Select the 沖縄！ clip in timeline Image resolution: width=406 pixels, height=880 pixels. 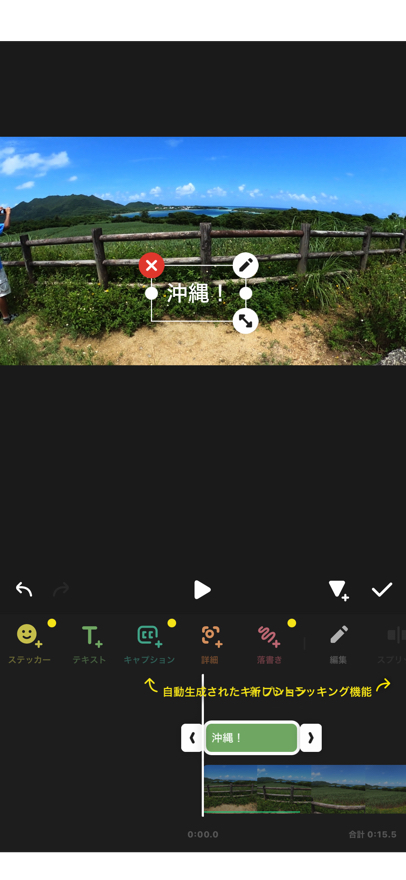click(252, 737)
